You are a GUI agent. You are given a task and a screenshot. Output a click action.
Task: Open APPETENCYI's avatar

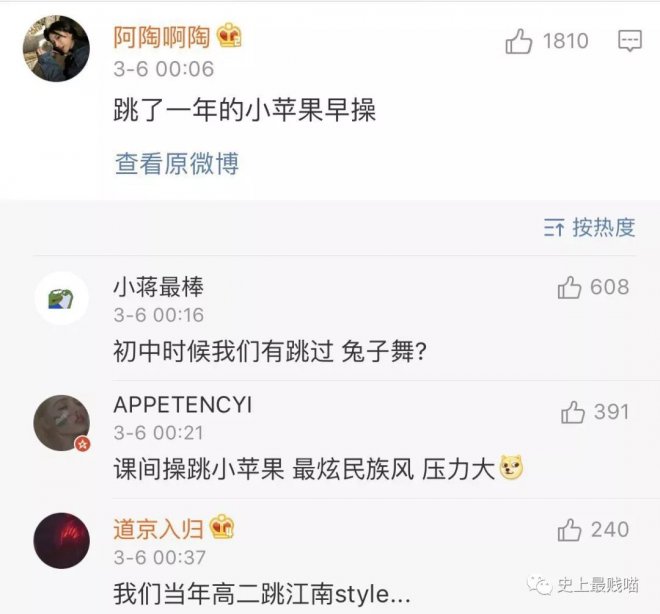click(62, 421)
